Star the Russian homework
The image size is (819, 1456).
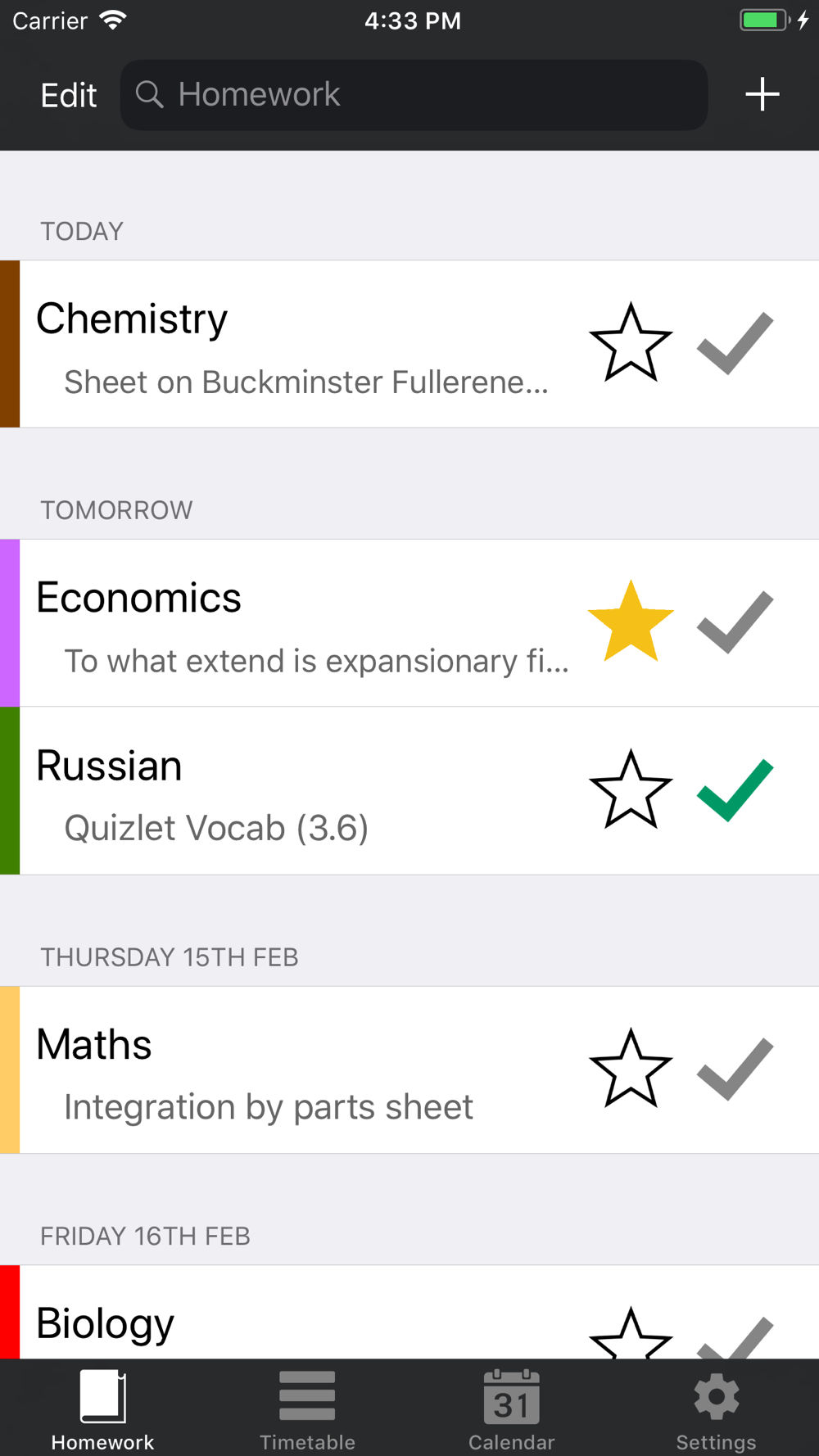(x=631, y=790)
